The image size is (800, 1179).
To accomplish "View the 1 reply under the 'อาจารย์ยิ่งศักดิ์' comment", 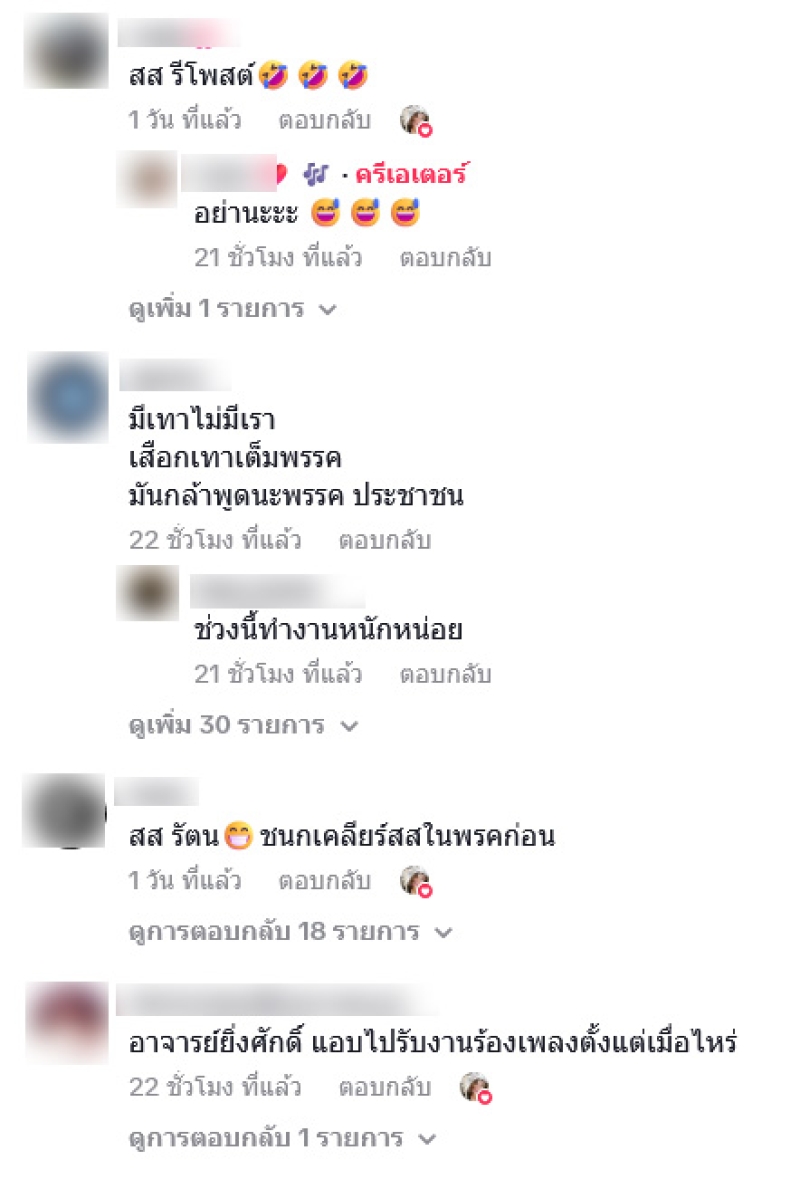I will click(282, 1138).
